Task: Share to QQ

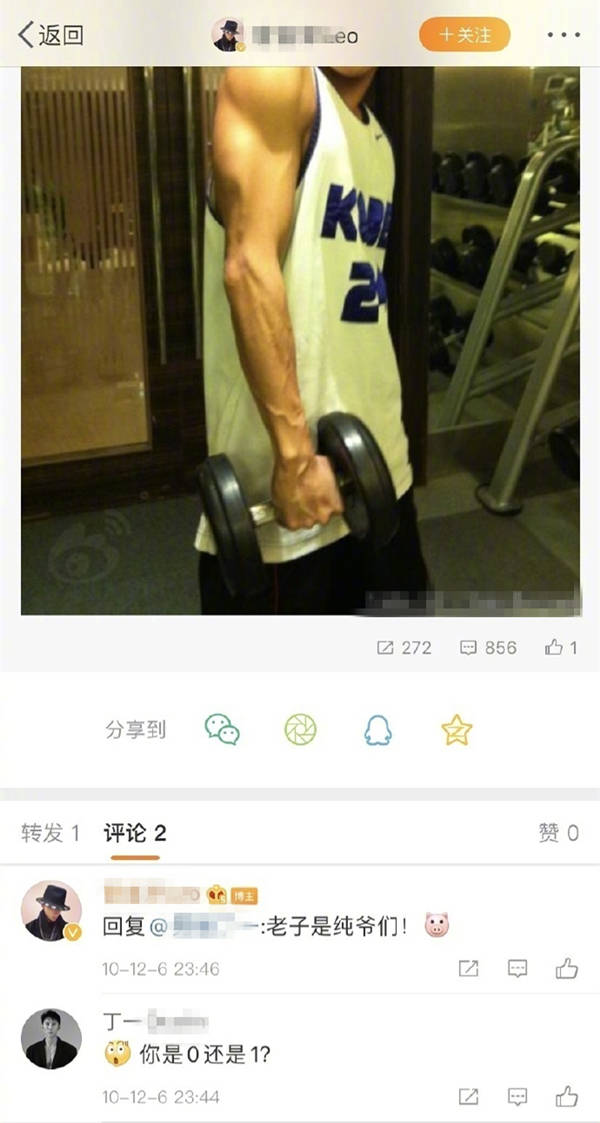Action: click(377, 730)
